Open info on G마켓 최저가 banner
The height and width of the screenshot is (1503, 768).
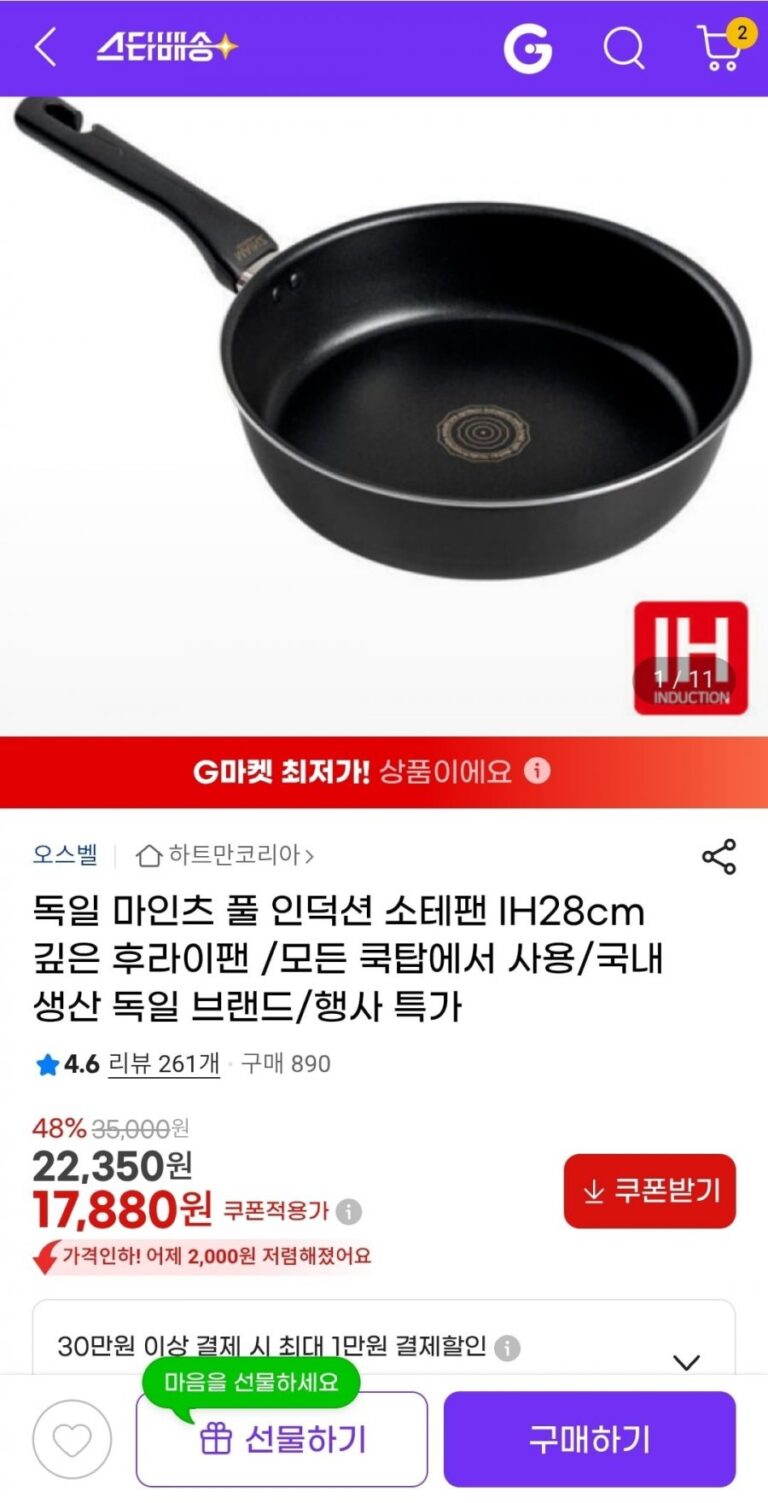[x=537, y=771]
